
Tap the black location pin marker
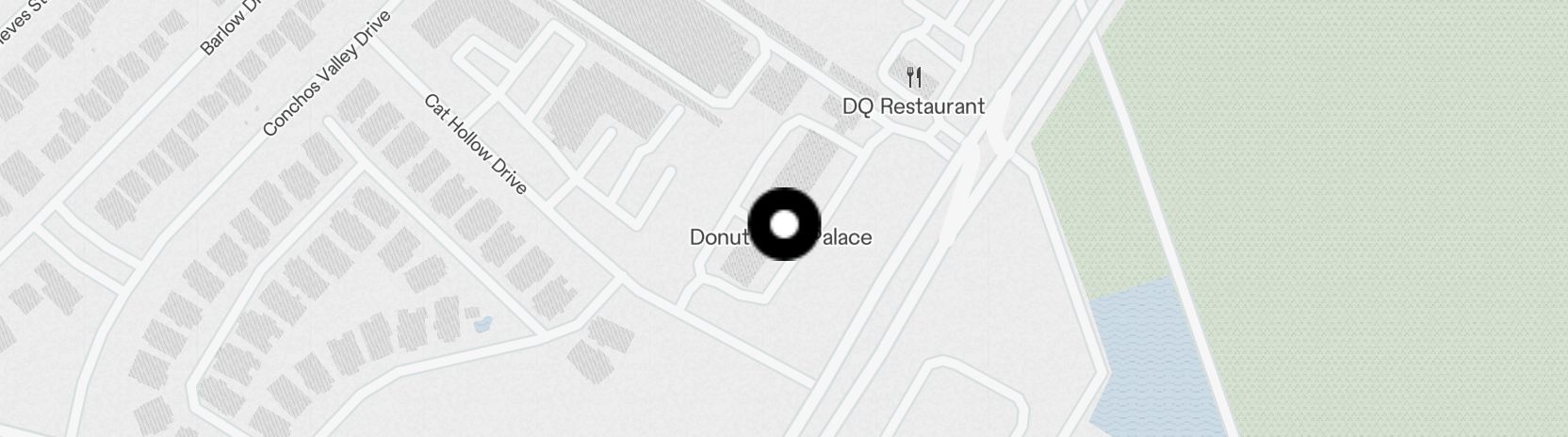tap(784, 224)
